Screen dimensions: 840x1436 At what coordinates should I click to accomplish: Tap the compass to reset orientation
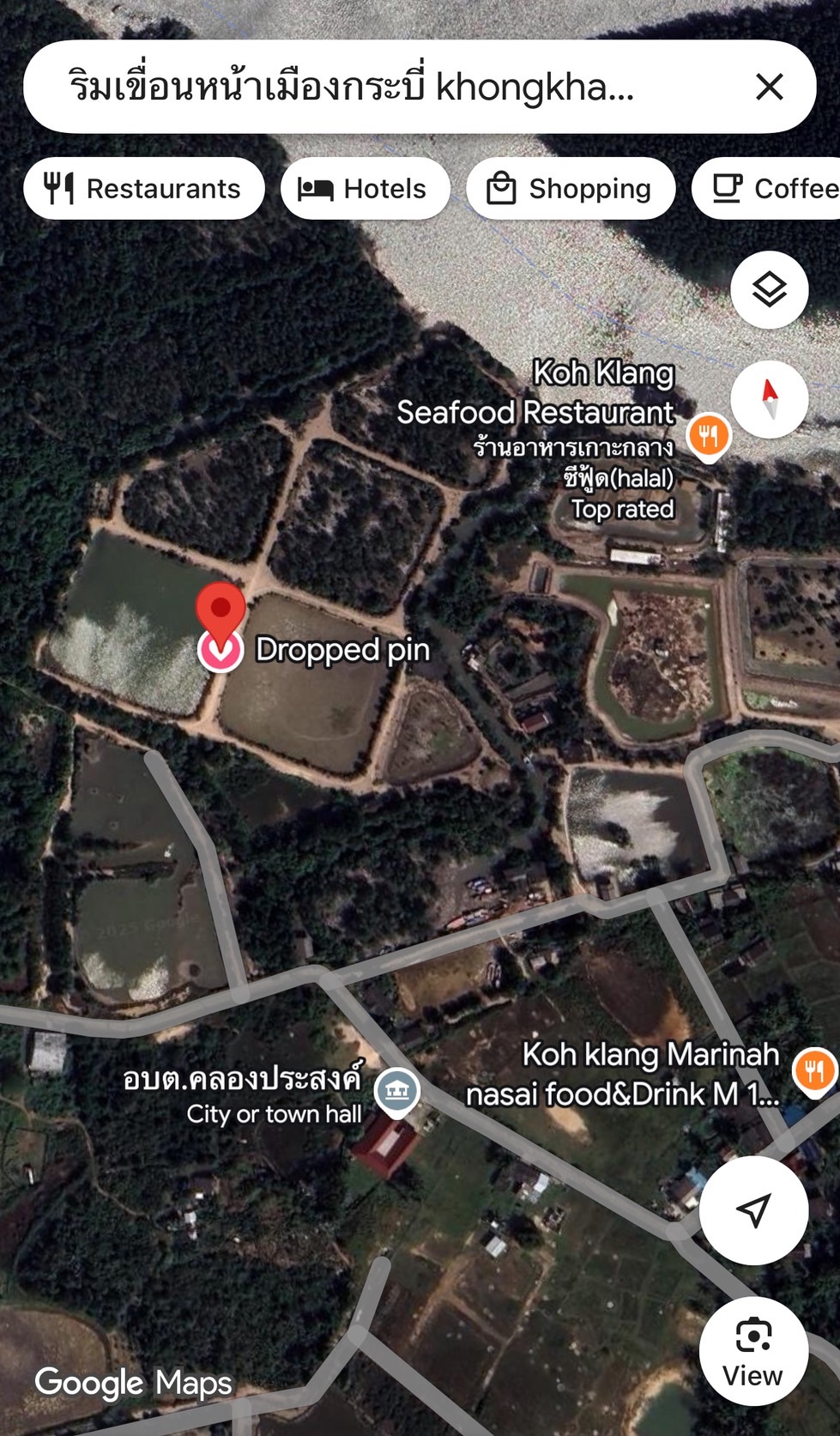769,400
